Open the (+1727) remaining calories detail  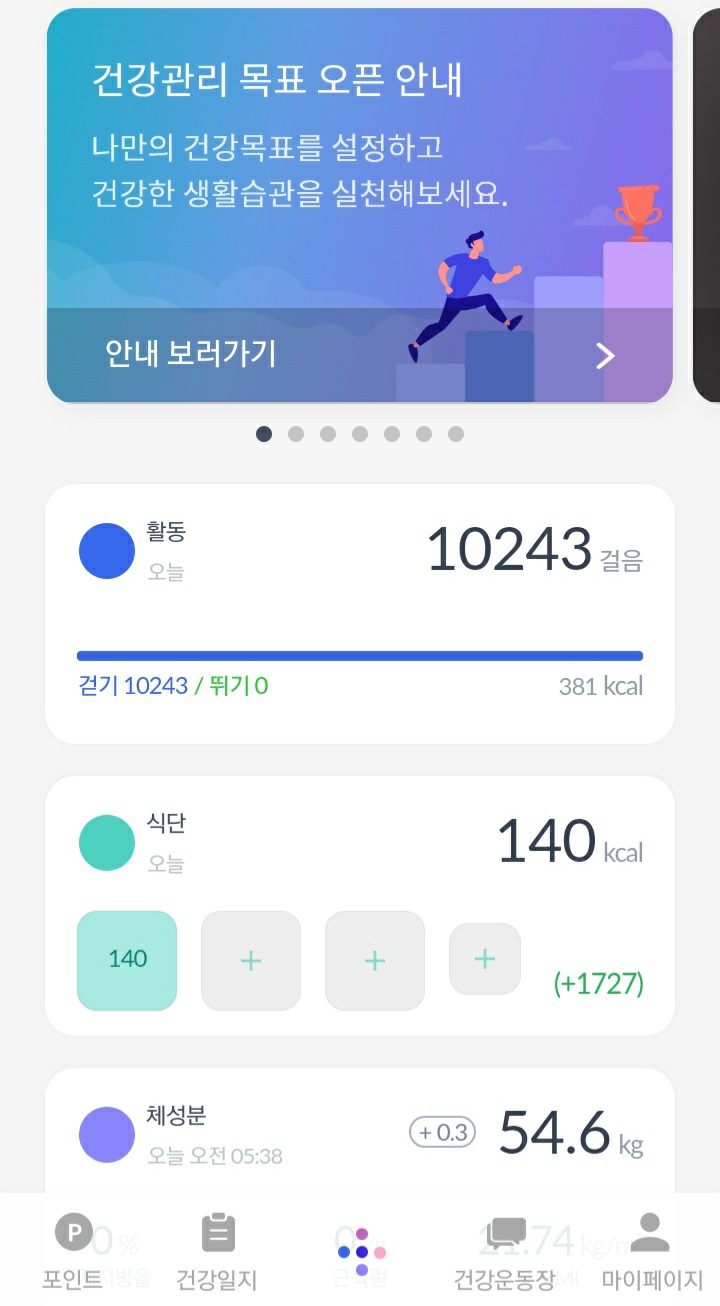tap(599, 984)
